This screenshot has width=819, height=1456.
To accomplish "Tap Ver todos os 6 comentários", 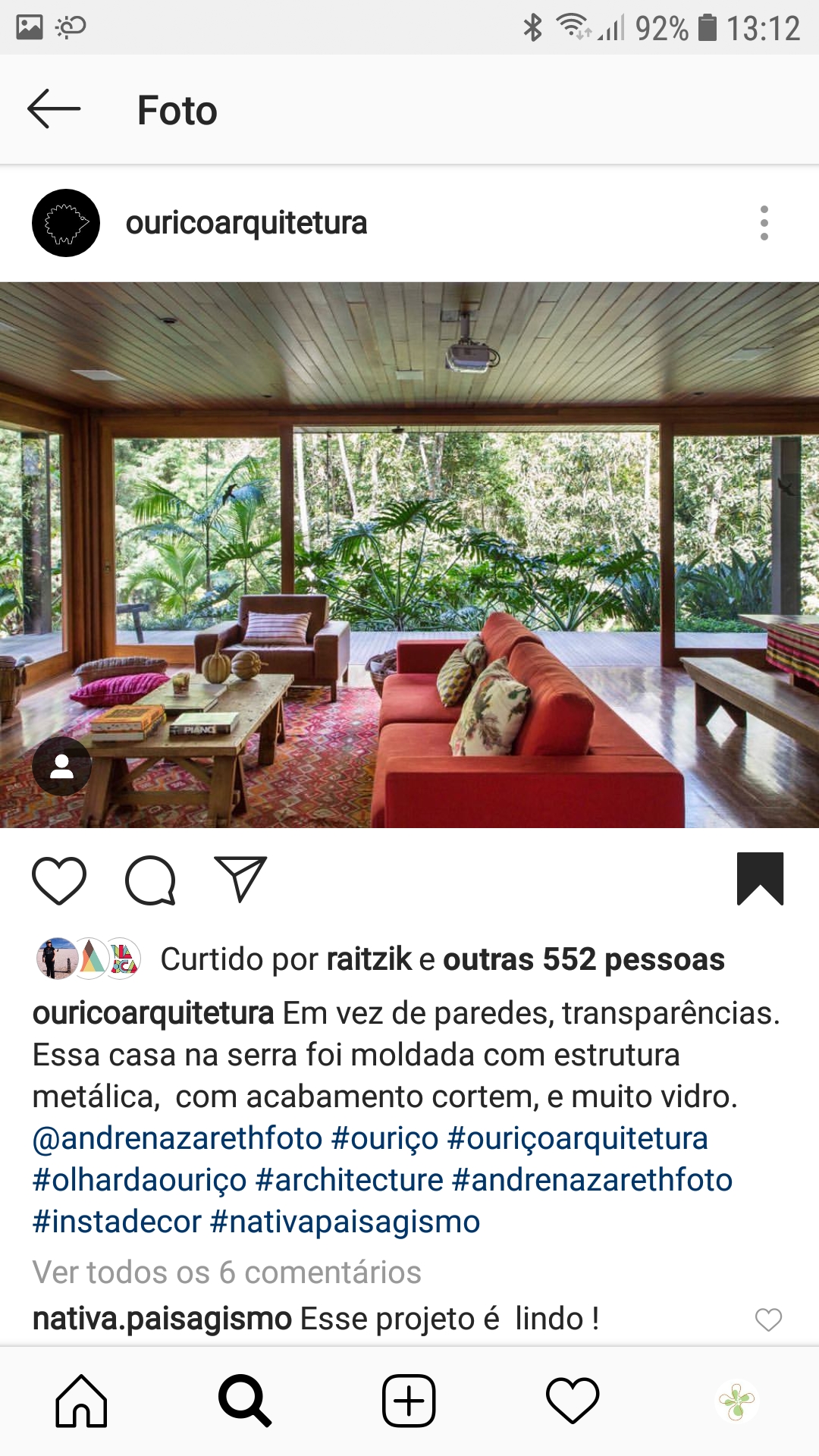I will 227,1272.
